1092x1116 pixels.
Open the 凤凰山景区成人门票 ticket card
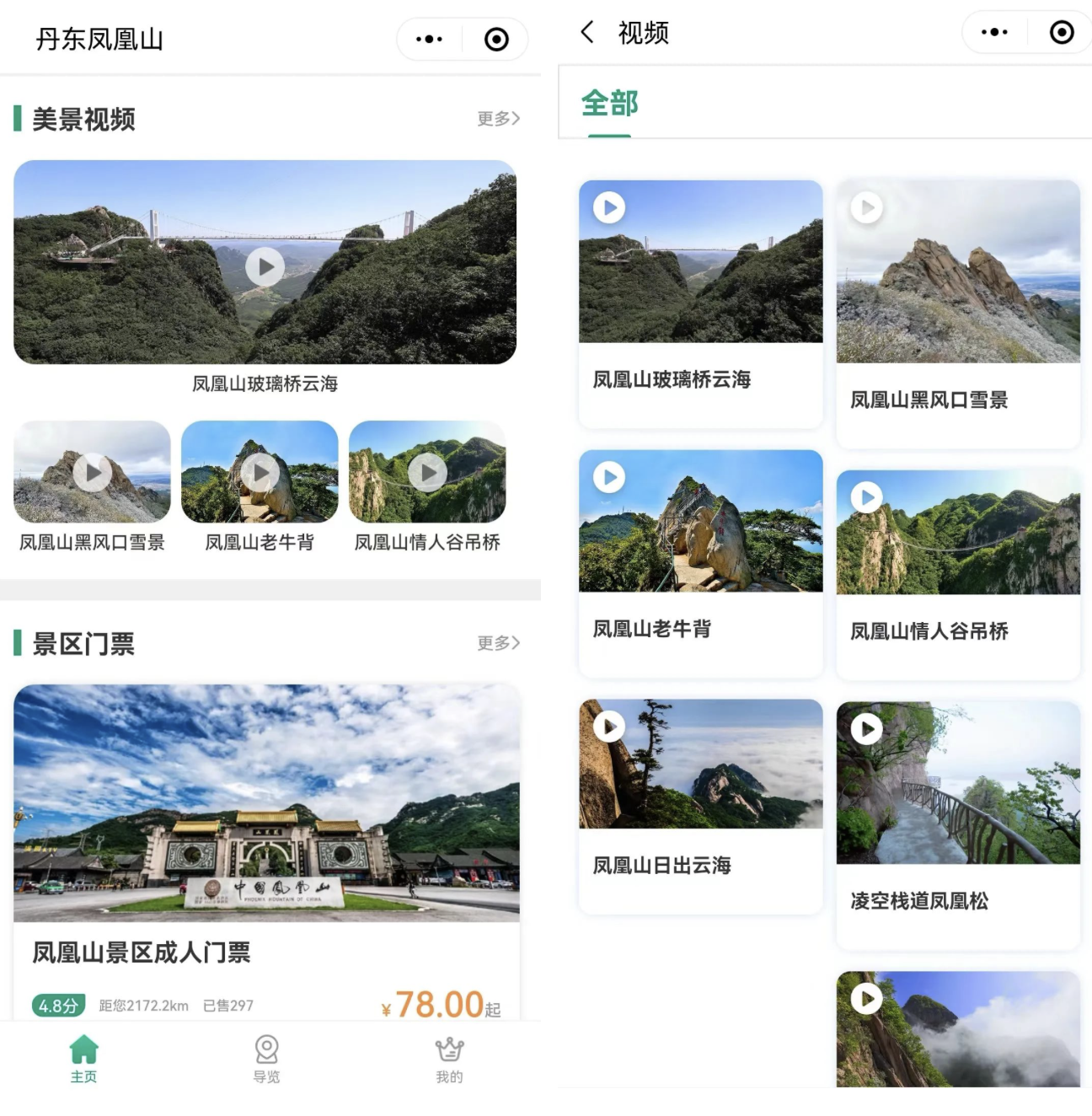[x=266, y=851]
